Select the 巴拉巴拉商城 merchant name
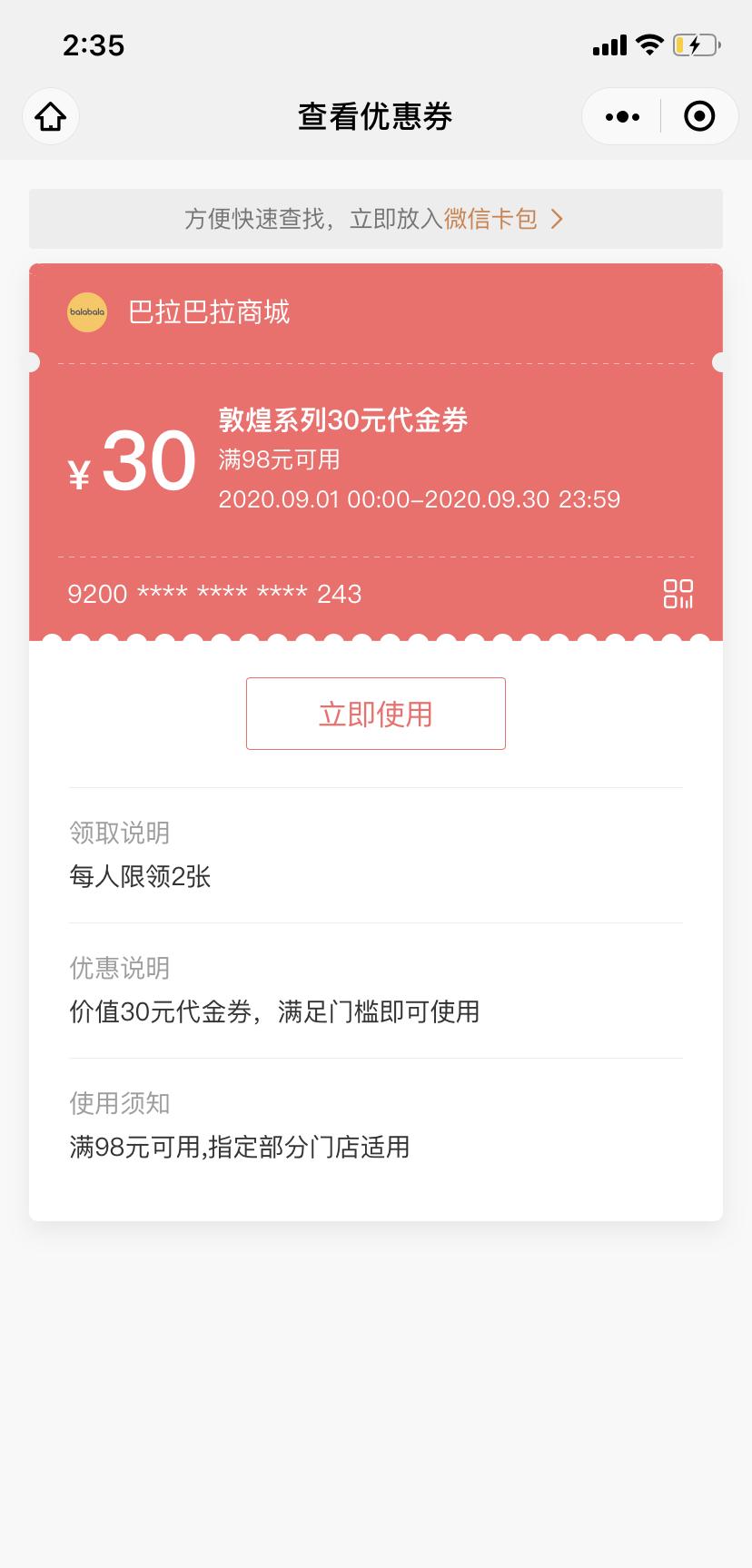Viewport: 752px width, 1568px height. pos(207,312)
